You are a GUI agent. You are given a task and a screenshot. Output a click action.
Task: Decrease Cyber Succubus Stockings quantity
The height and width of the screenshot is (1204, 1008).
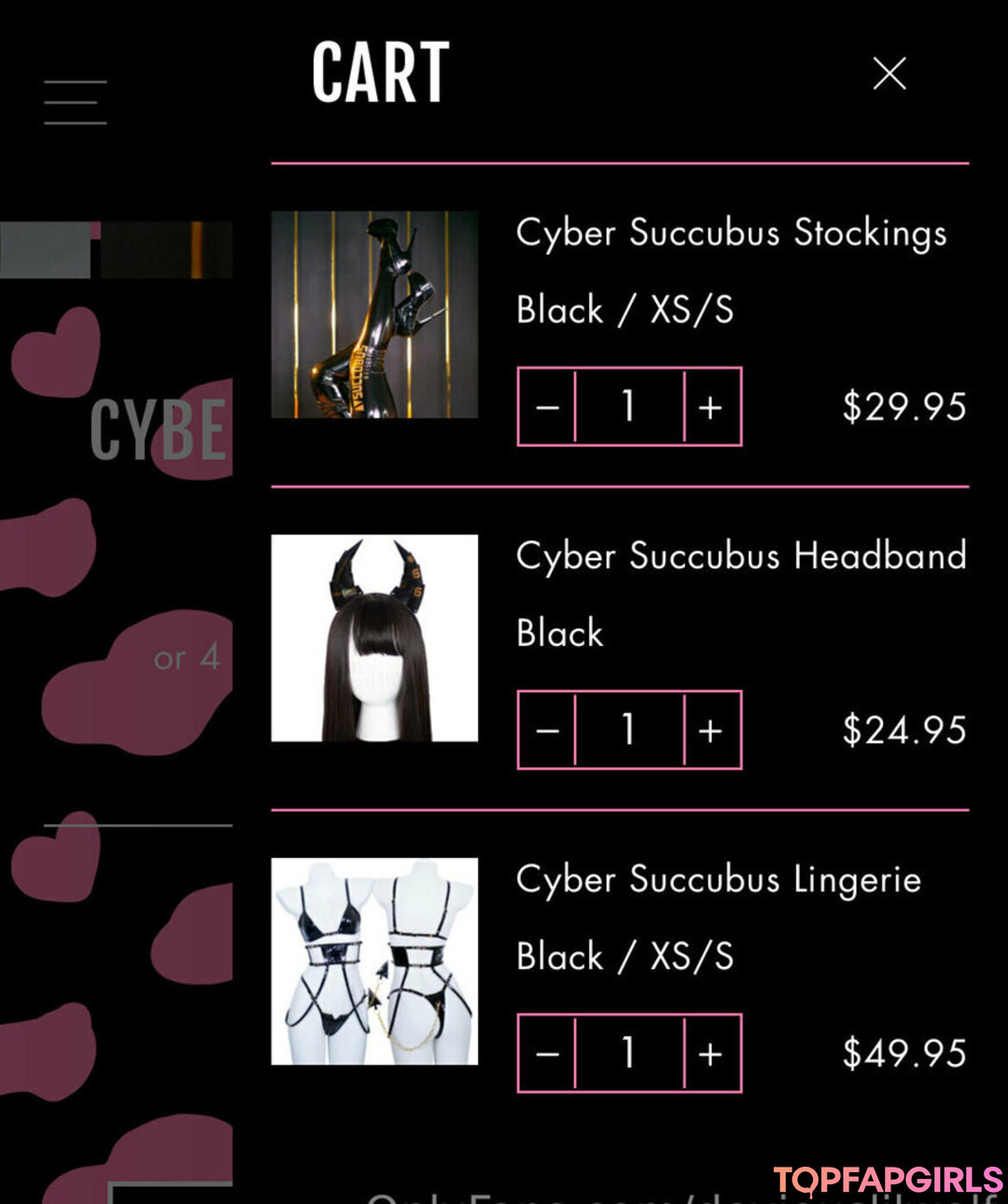pos(548,407)
